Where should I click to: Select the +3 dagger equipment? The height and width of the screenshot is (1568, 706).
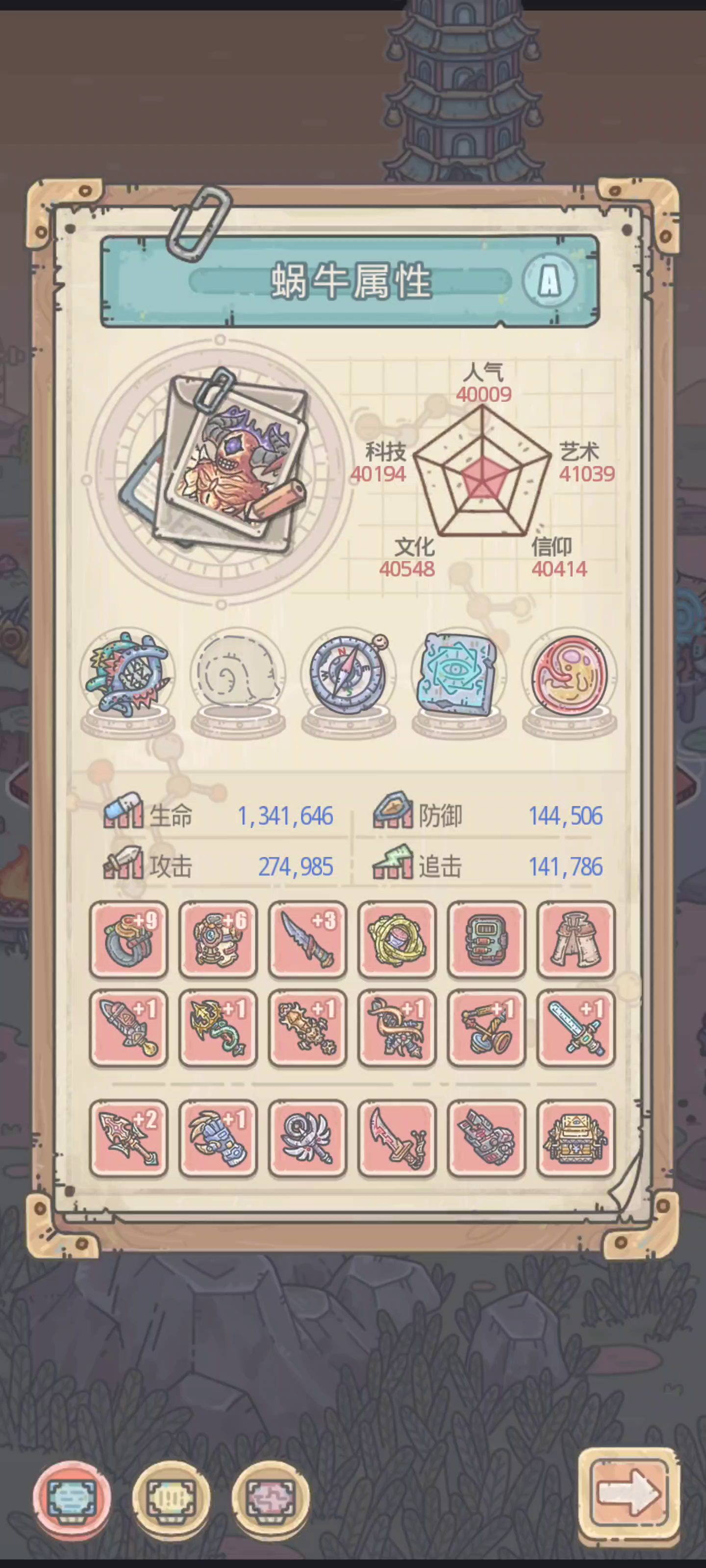click(x=307, y=939)
